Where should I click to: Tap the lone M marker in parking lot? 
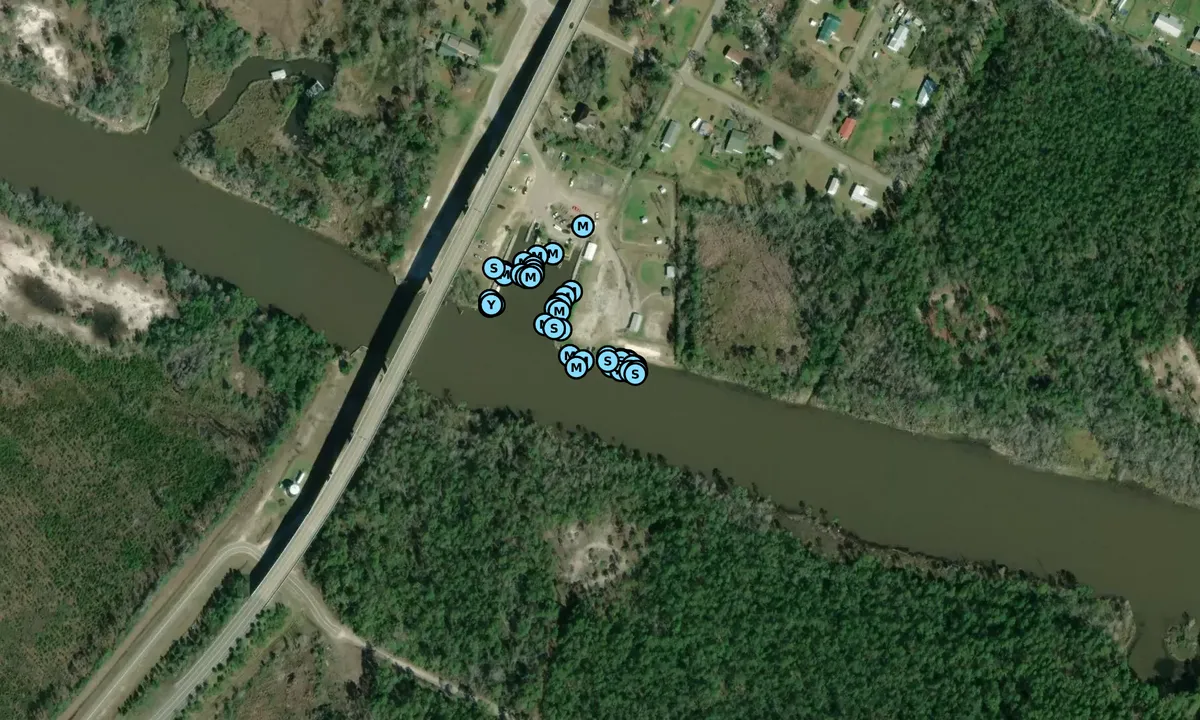pyautogui.click(x=582, y=227)
